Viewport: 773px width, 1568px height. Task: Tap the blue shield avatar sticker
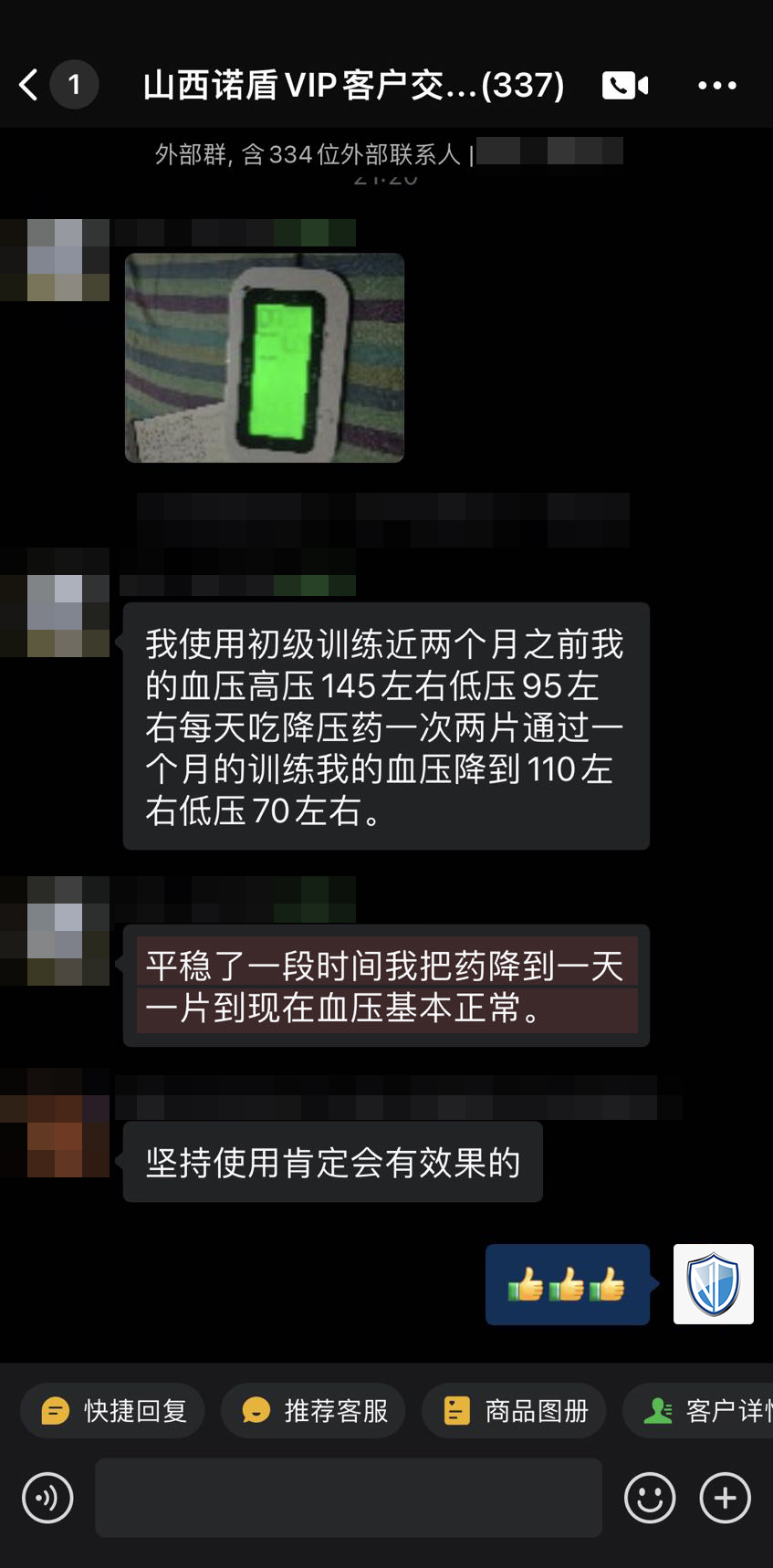click(x=713, y=1284)
